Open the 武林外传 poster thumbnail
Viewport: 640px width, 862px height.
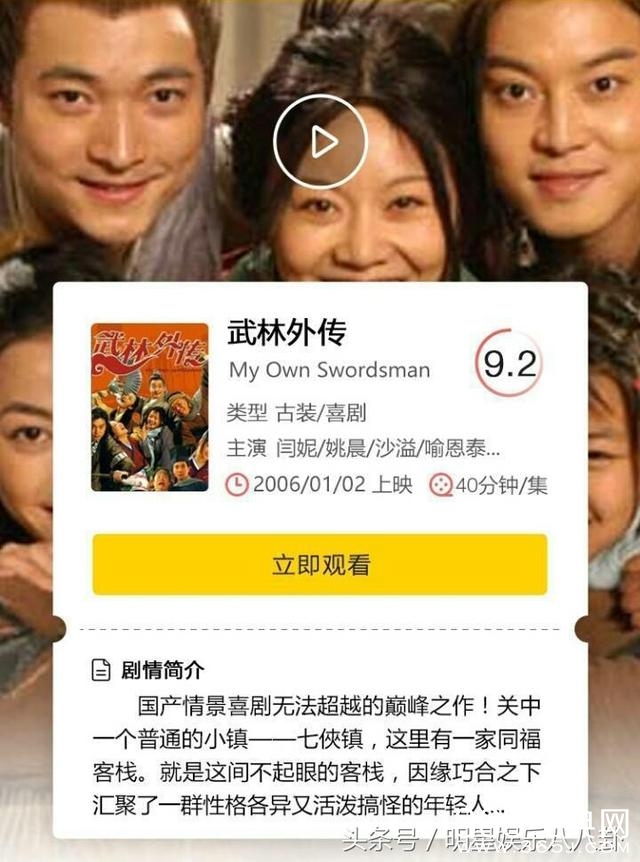149,407
